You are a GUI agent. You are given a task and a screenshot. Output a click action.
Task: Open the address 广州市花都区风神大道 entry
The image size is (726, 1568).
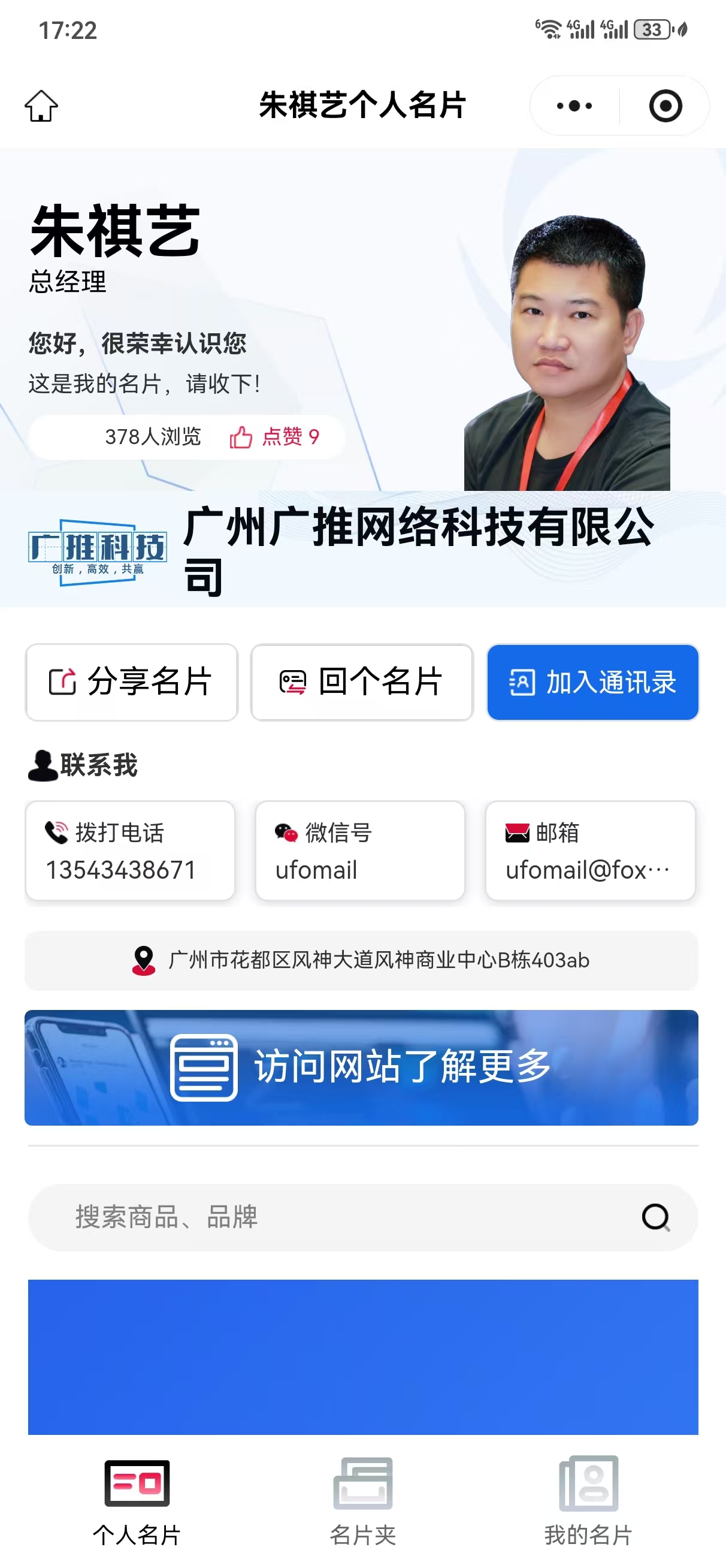click(362, 961)
